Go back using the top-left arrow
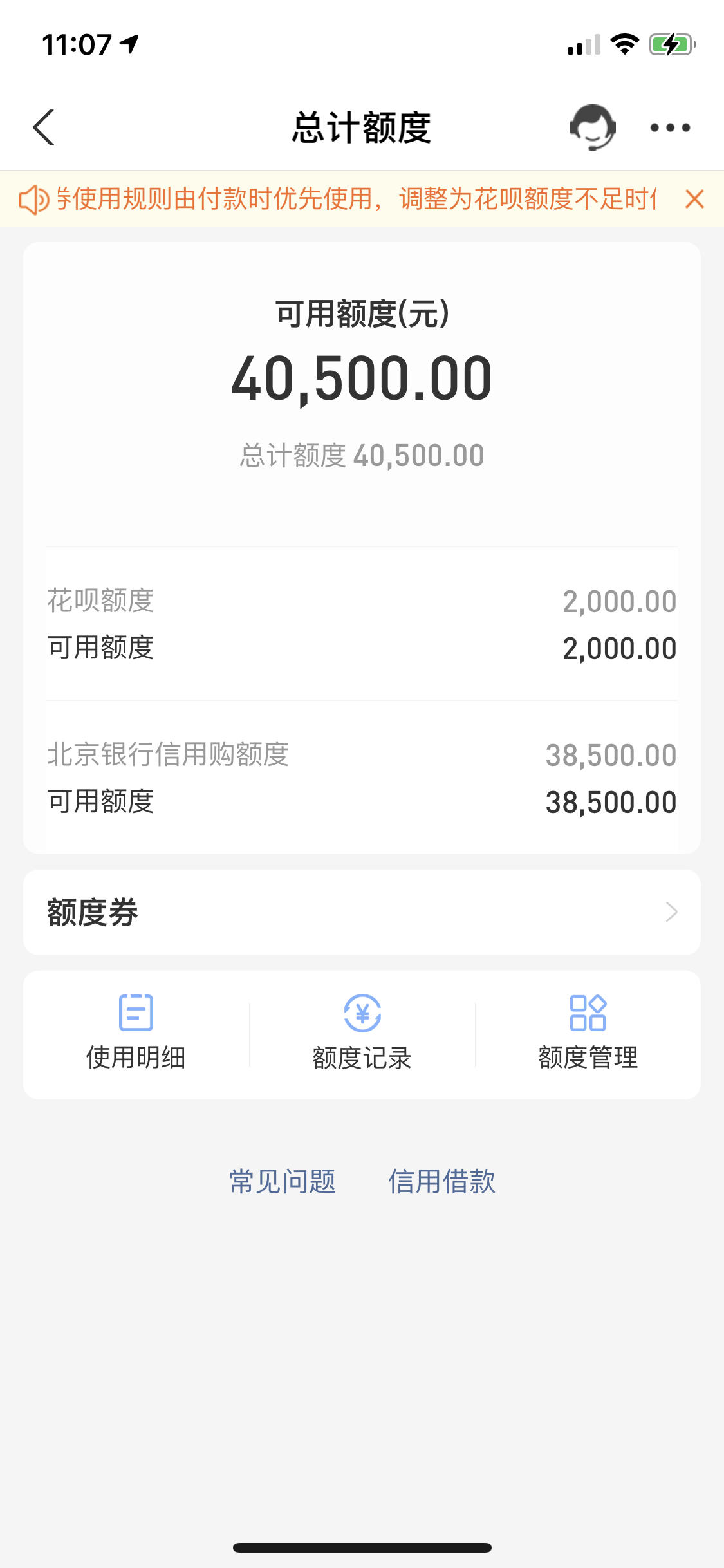The image size is (724, 1568). 44,127
